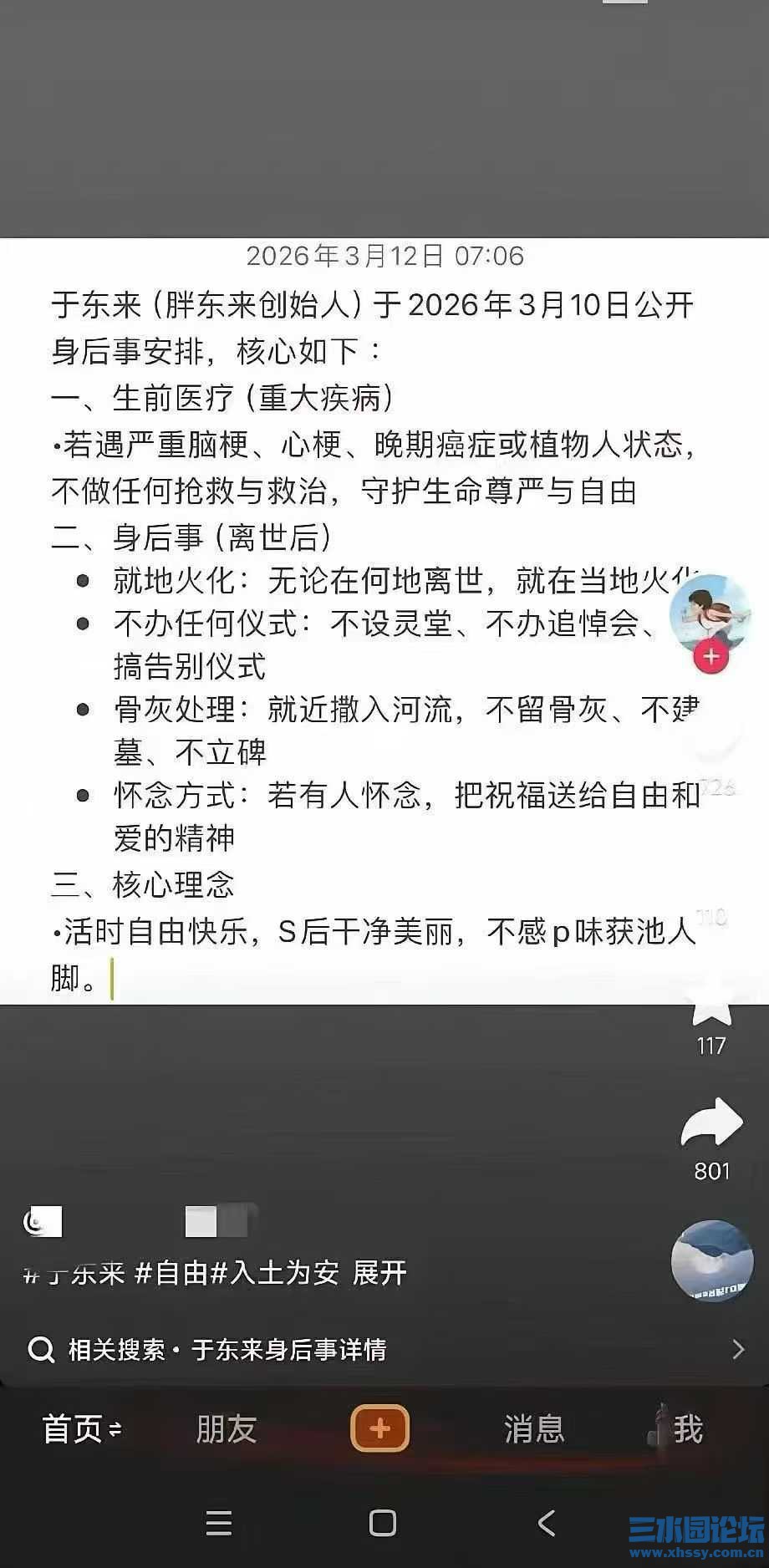Open the 消息 tab
769x1568 pixels.
coord(533,1428)
